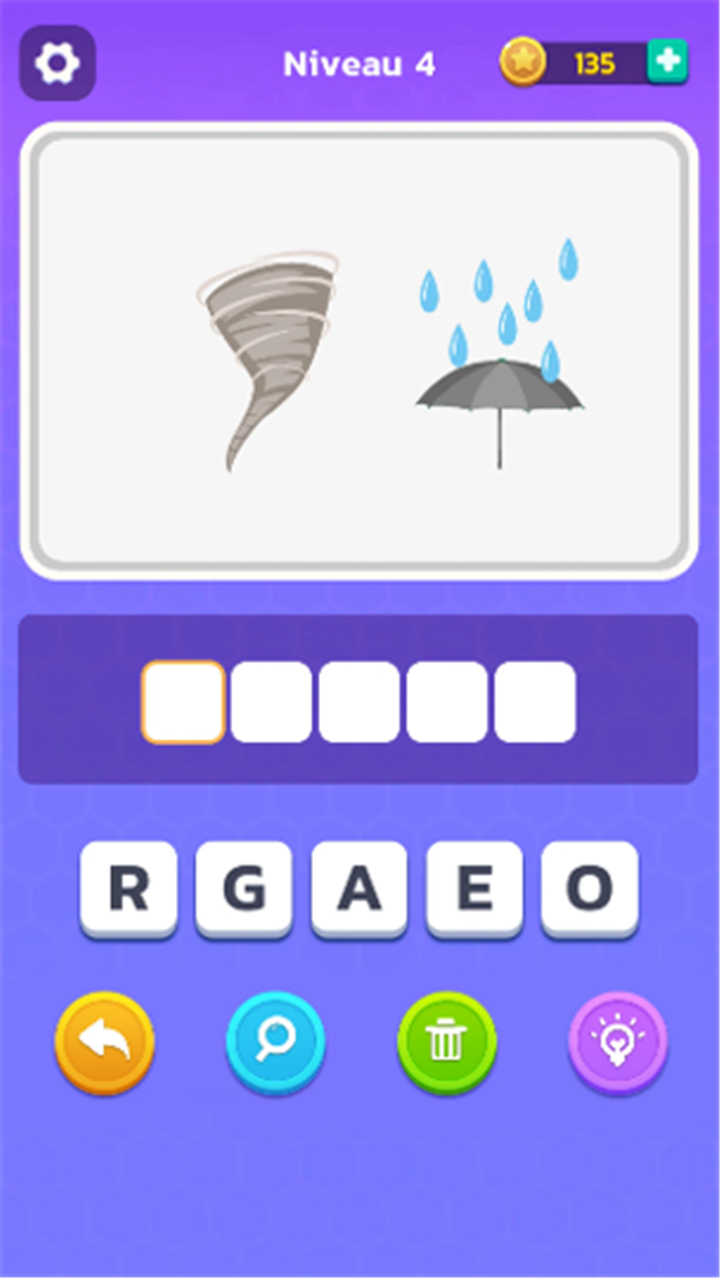The image size is (720, 1278).
Task: Use the magnifier hint button
Action: tap(275, 1041)
